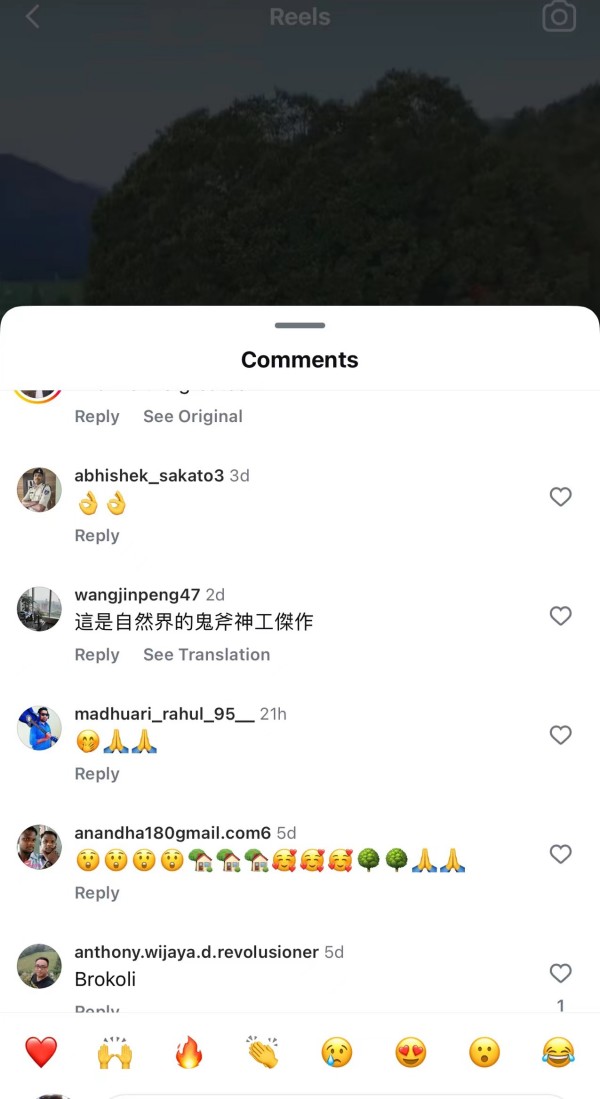The image size is (600, 1099).
Task: Insert the red heart emoji reaction
Action: pyautogui.click(x=41, y=1052)
